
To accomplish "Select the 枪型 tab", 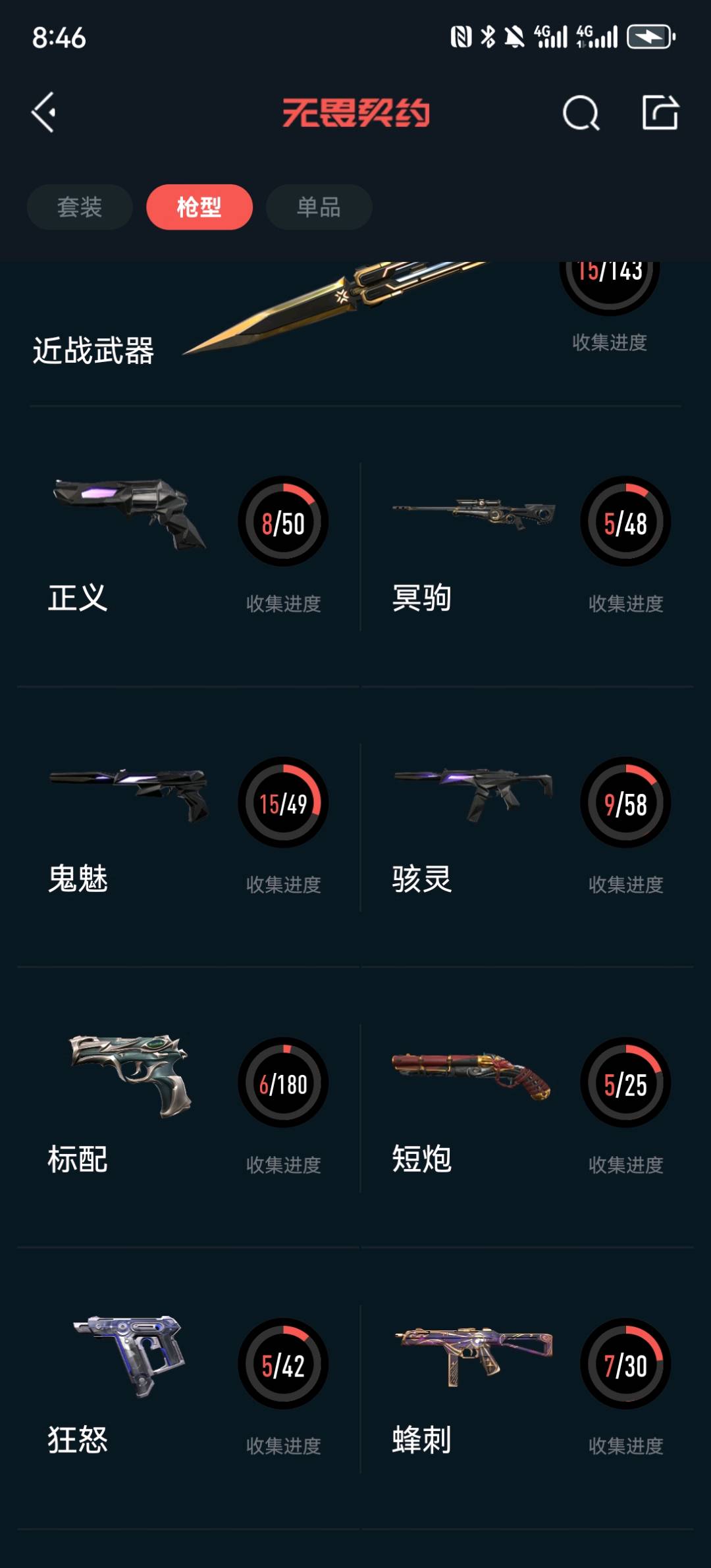I will [x=199, y=207].
